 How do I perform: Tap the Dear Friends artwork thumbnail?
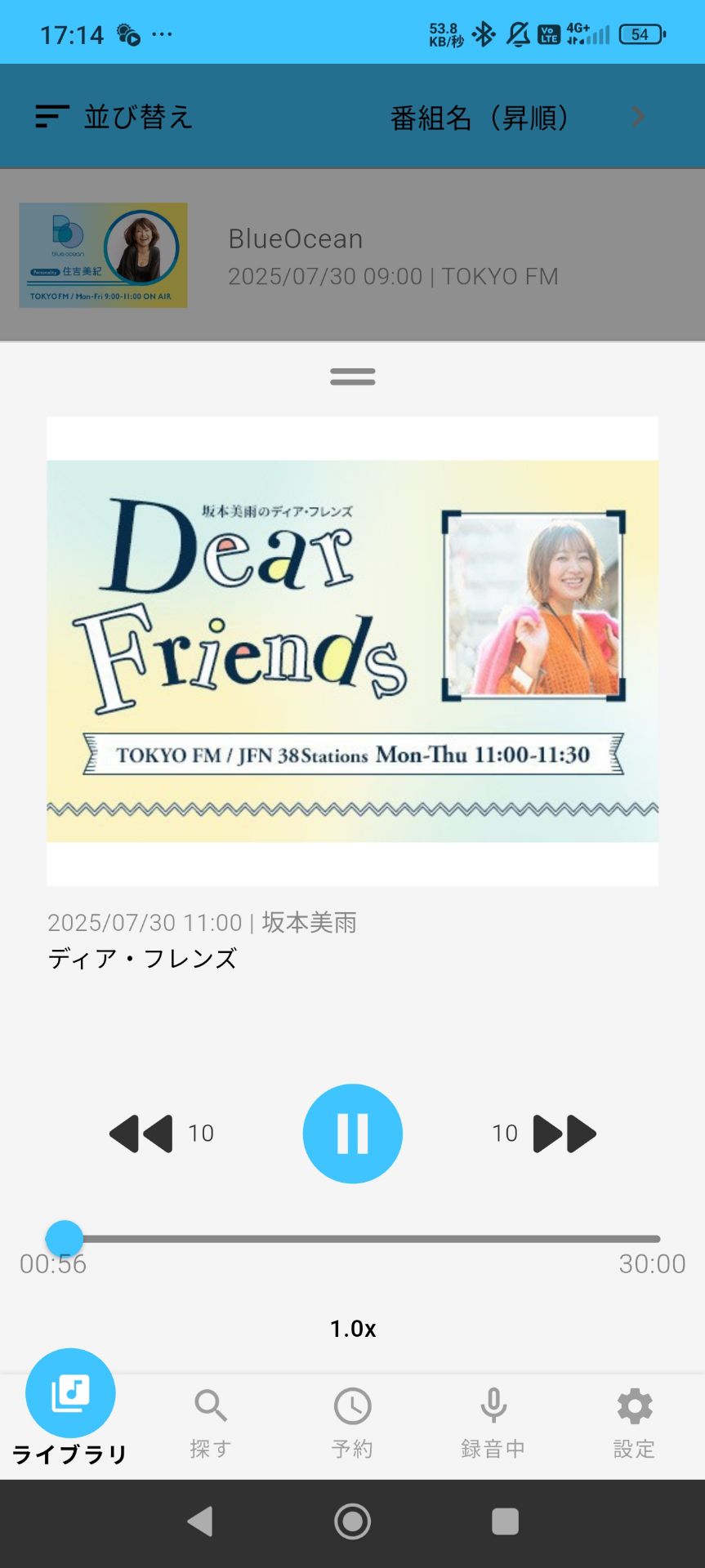pyautogui.click(x=352, y=651)
